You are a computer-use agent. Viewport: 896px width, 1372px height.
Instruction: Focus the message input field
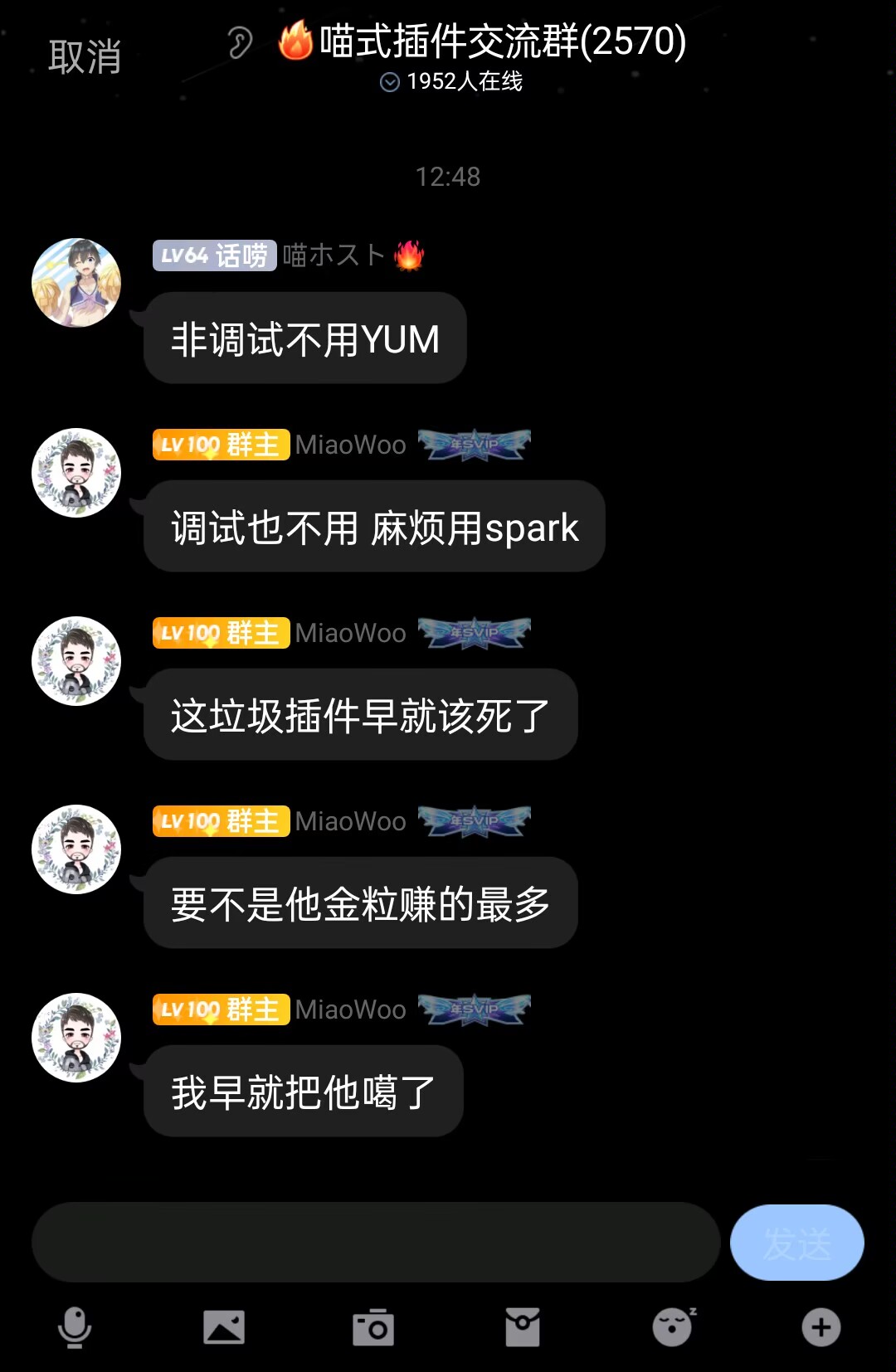pyautogui.click(x=375, y=1243)
